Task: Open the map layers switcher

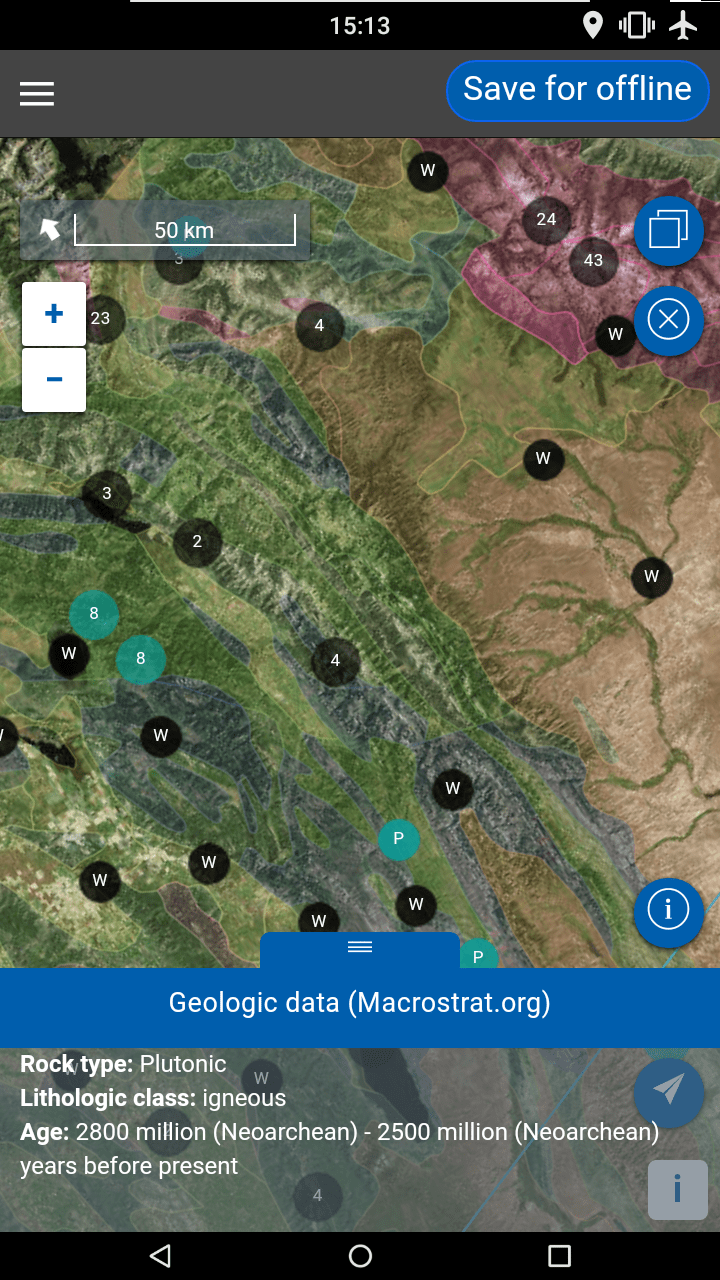Action: (x=668, y=231)
